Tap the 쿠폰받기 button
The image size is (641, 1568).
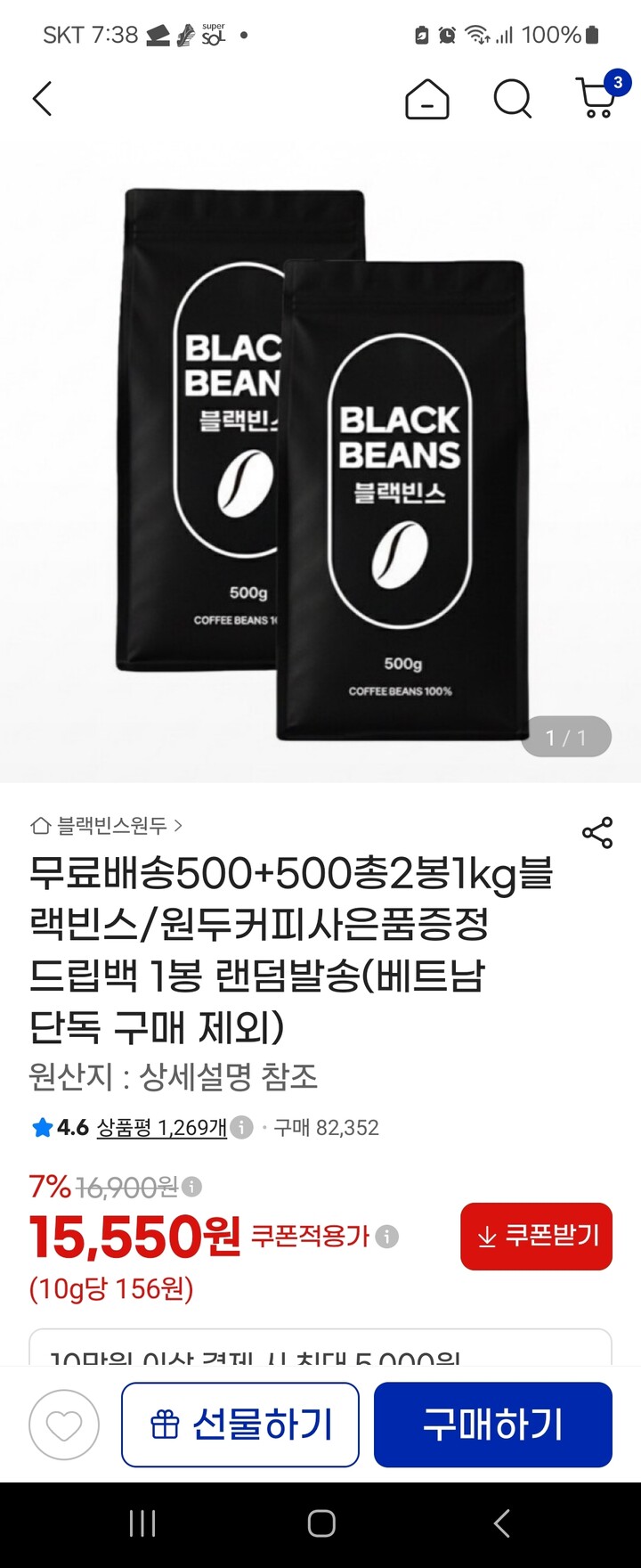(x=536, y=1236)
